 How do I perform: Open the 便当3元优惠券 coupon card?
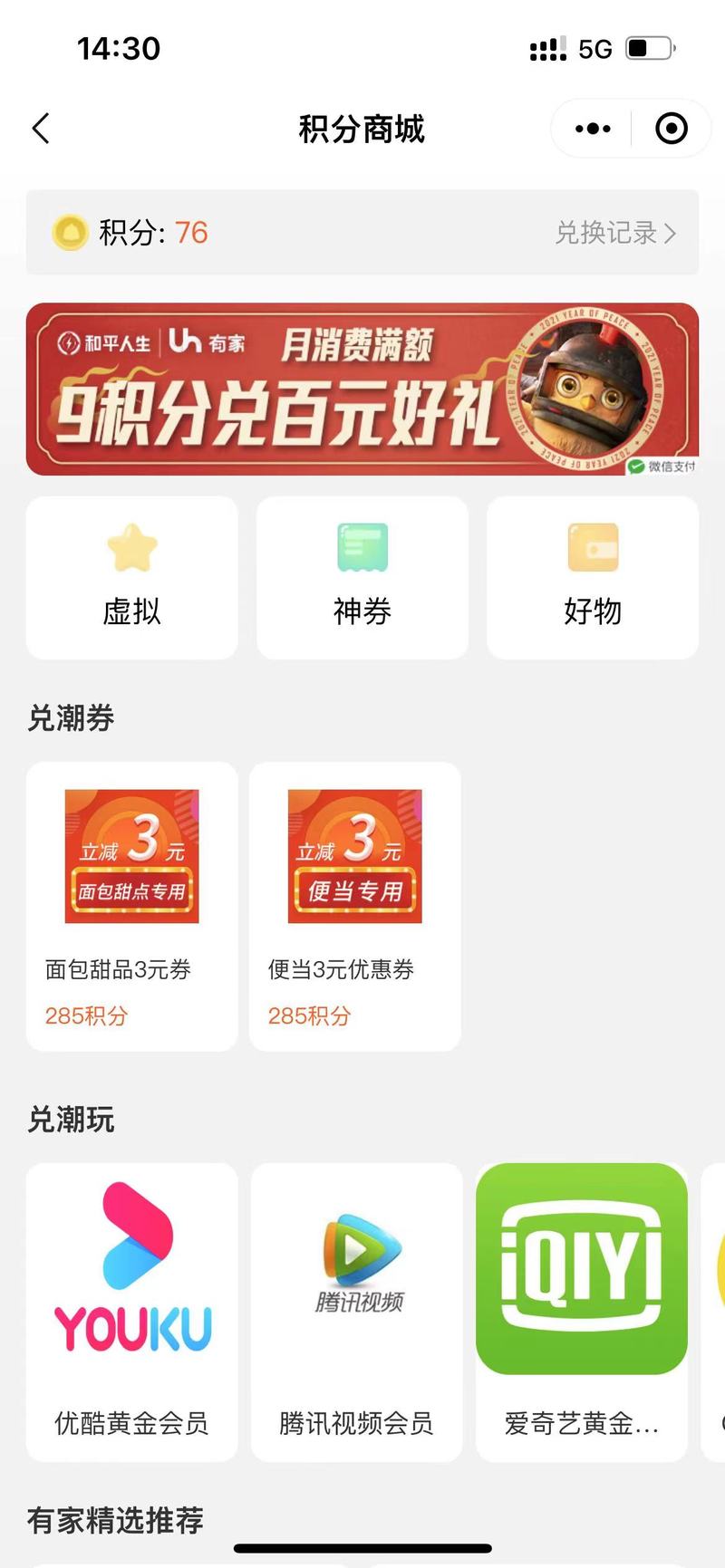[355, 906]
